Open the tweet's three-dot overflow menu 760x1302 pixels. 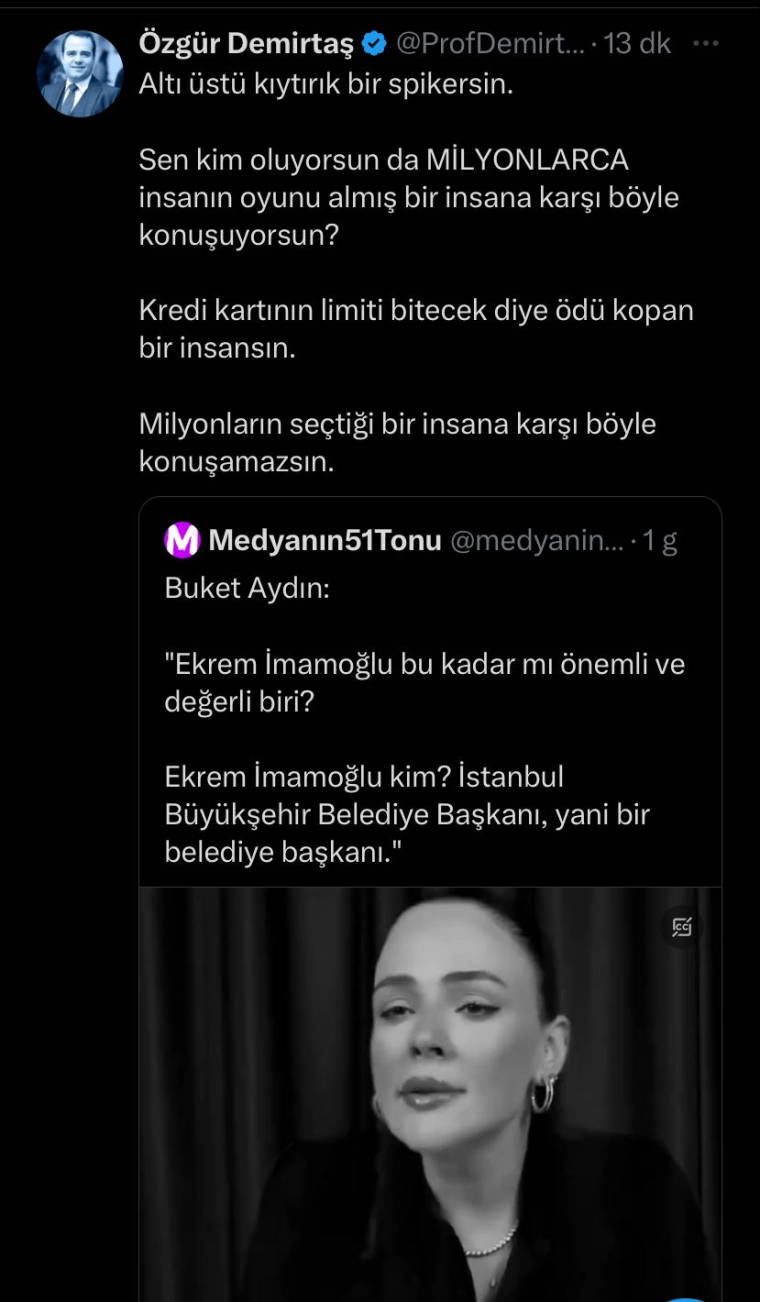[x=705, y=44]
